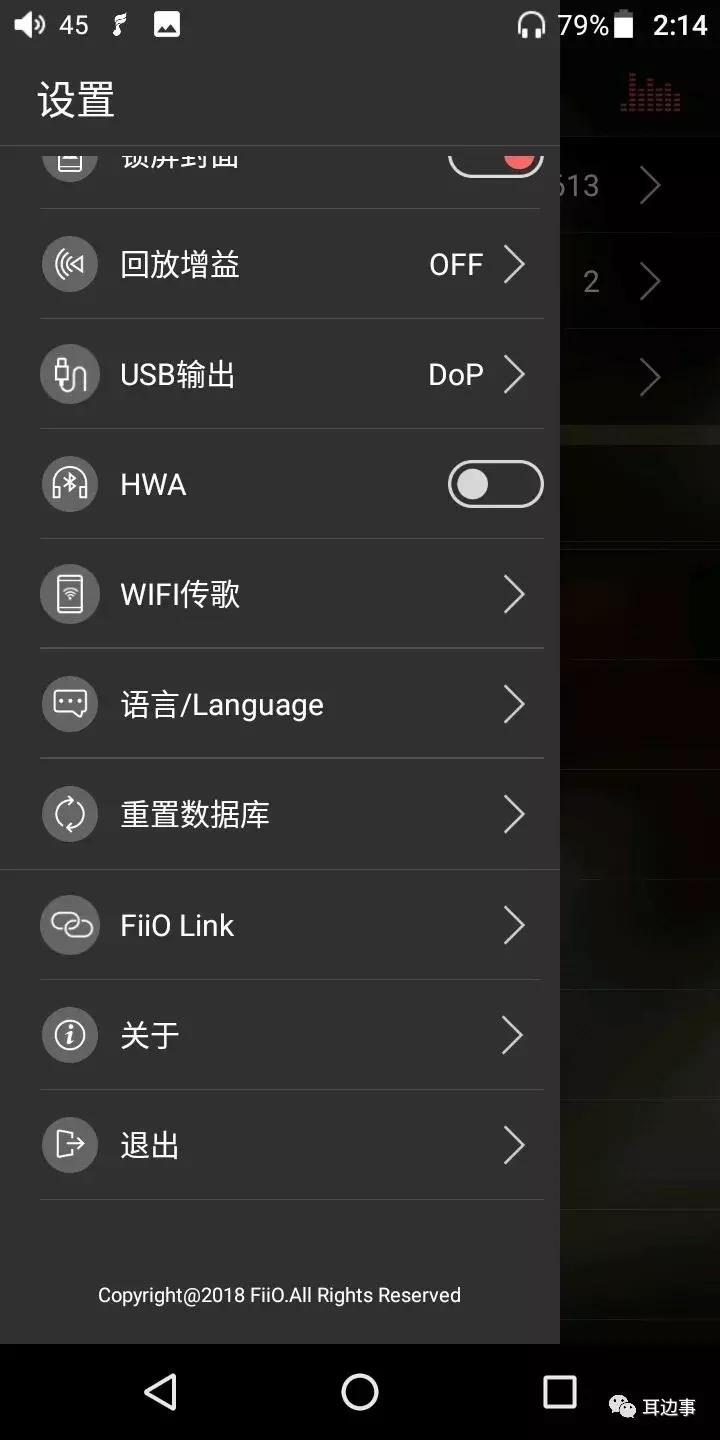The width and height of the screenshot is (720, 1440).
Task: Select 重置数据库 to reset database
Action: 290,815
